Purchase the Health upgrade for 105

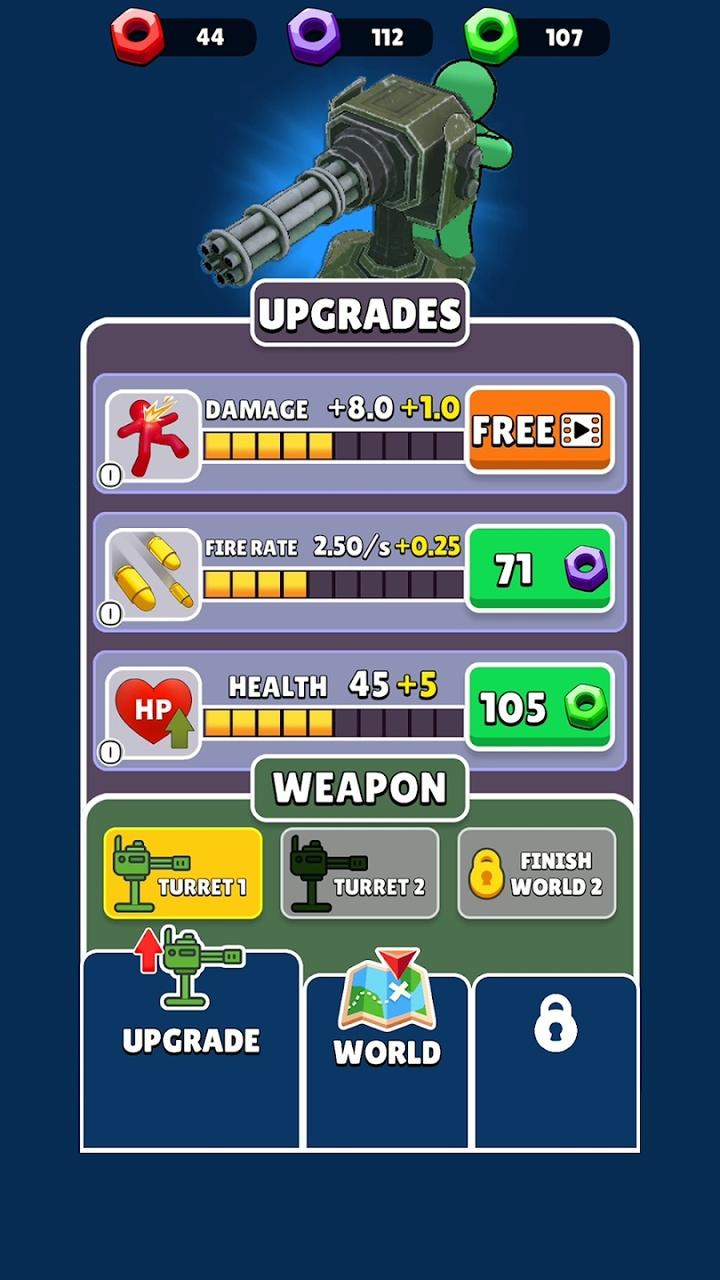click(x=539, y=708)
